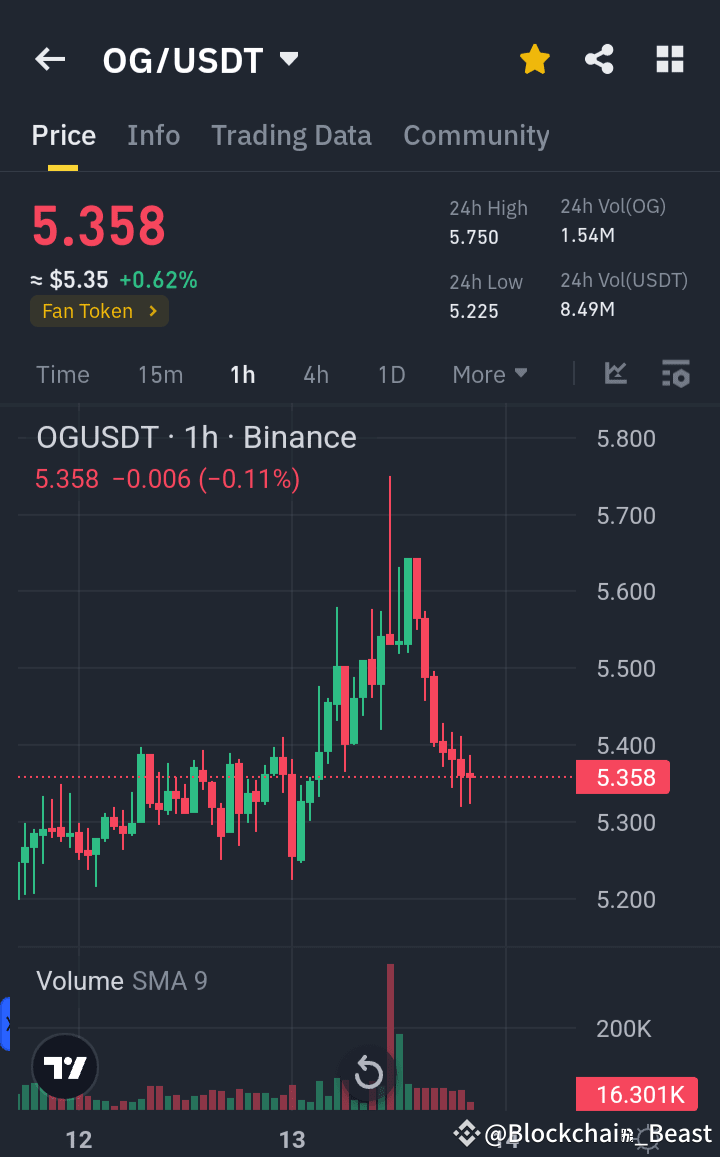
Task: Tap the back arrow to exit the chart
Action: point(49,59)
